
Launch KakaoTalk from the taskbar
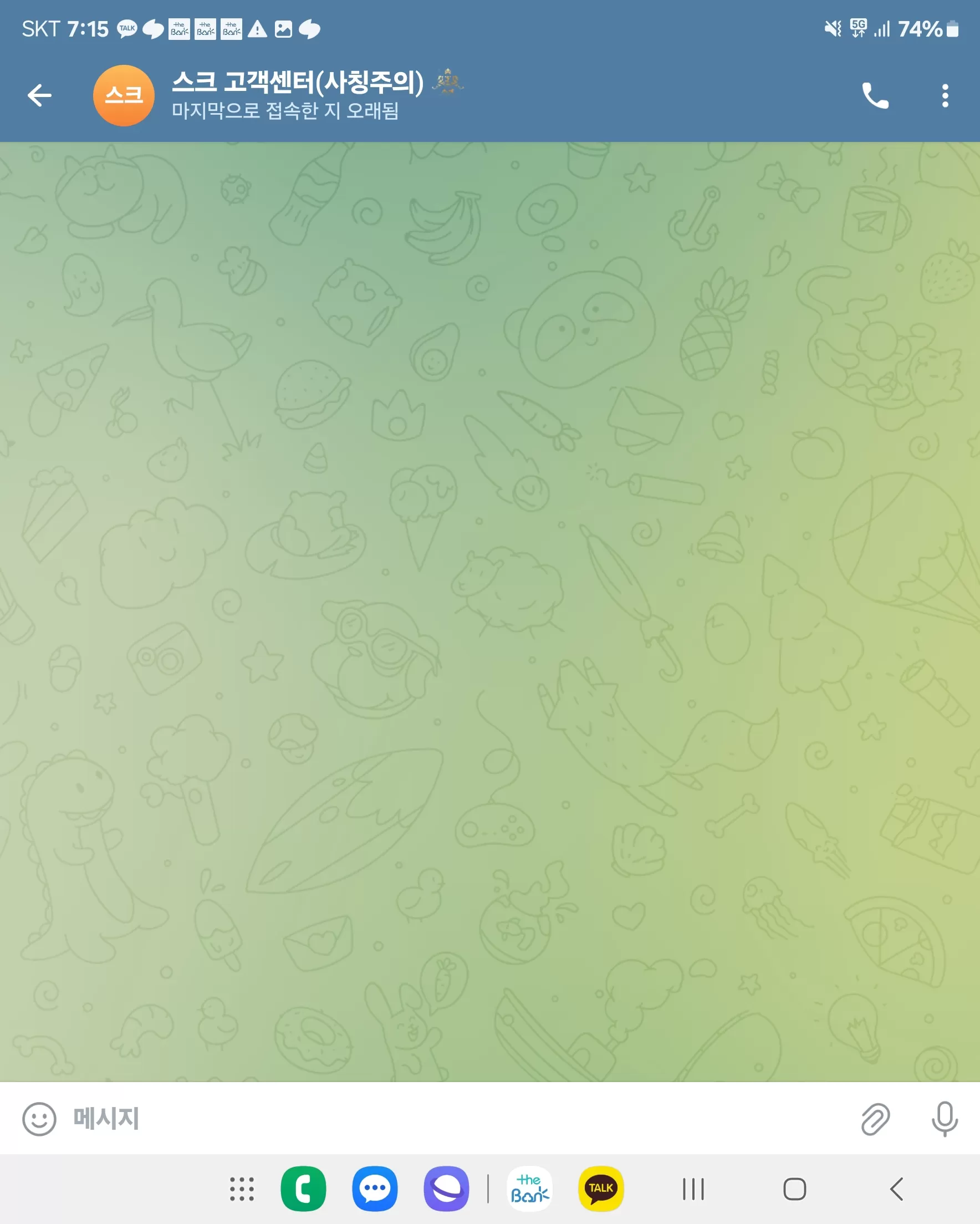tap(601, 1189)
